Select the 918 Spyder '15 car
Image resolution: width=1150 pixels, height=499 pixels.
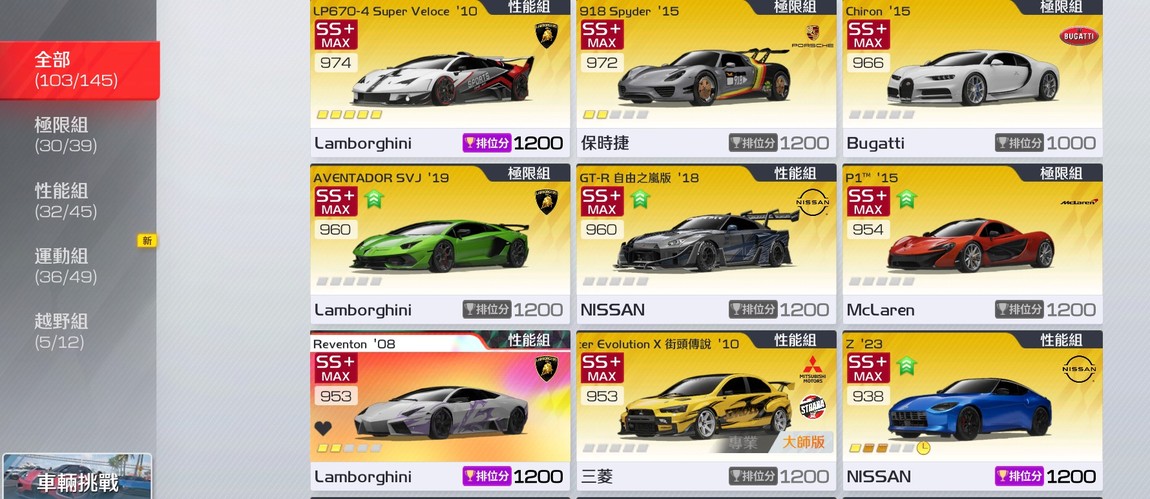[x=705, y=78]
